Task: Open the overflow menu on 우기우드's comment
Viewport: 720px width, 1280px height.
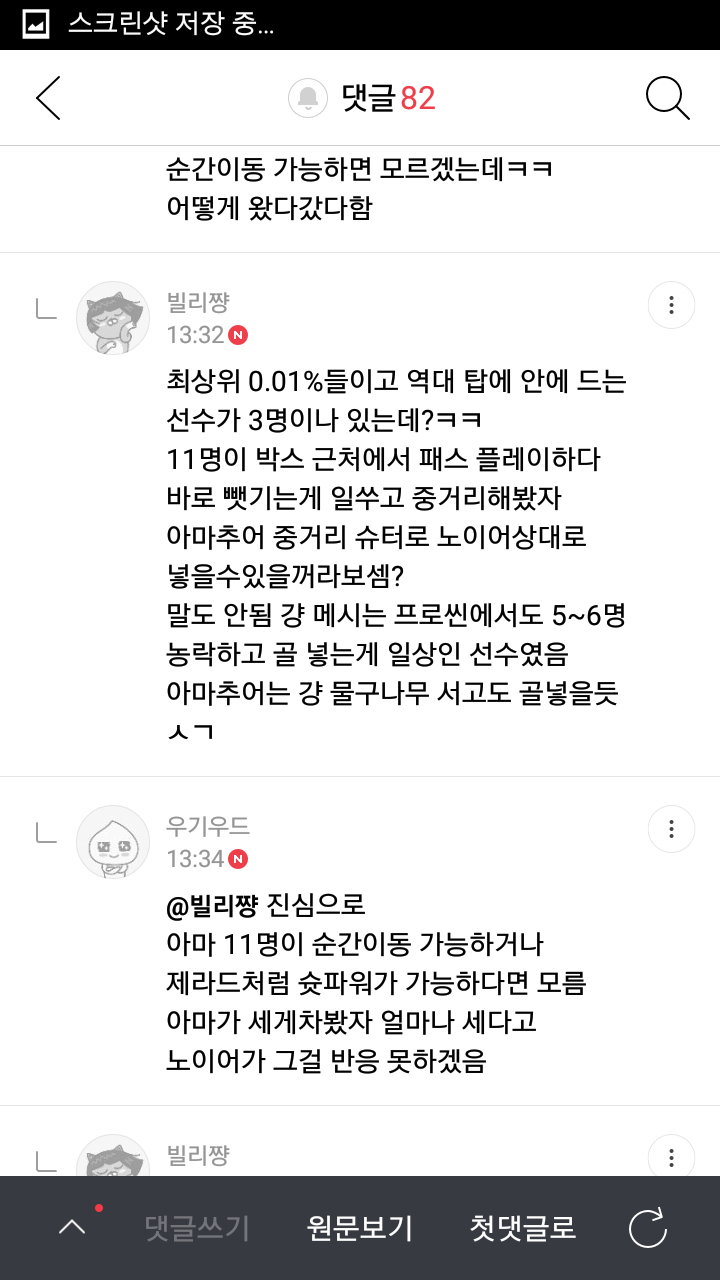Action: click(x=671, y=829)
